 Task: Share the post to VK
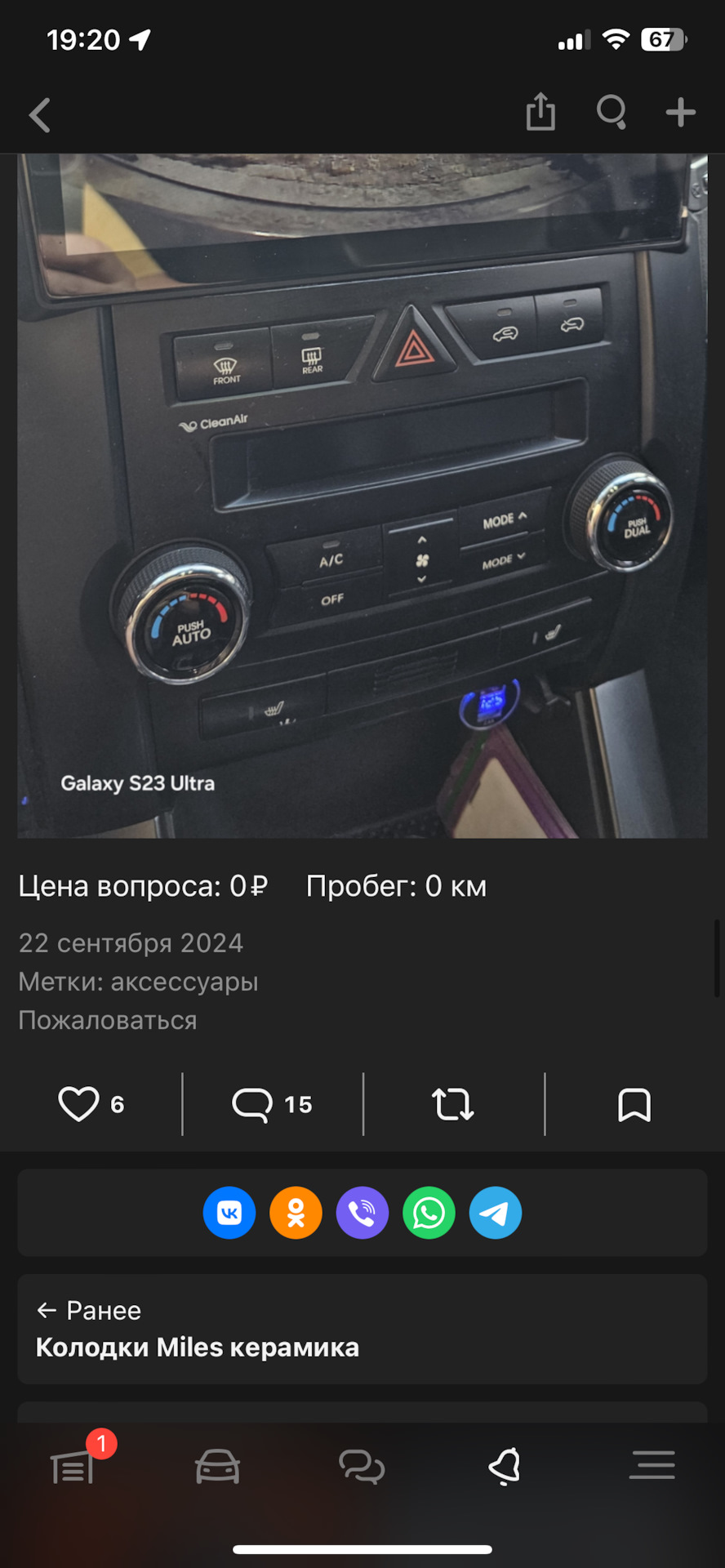(x=229, y=1213)
